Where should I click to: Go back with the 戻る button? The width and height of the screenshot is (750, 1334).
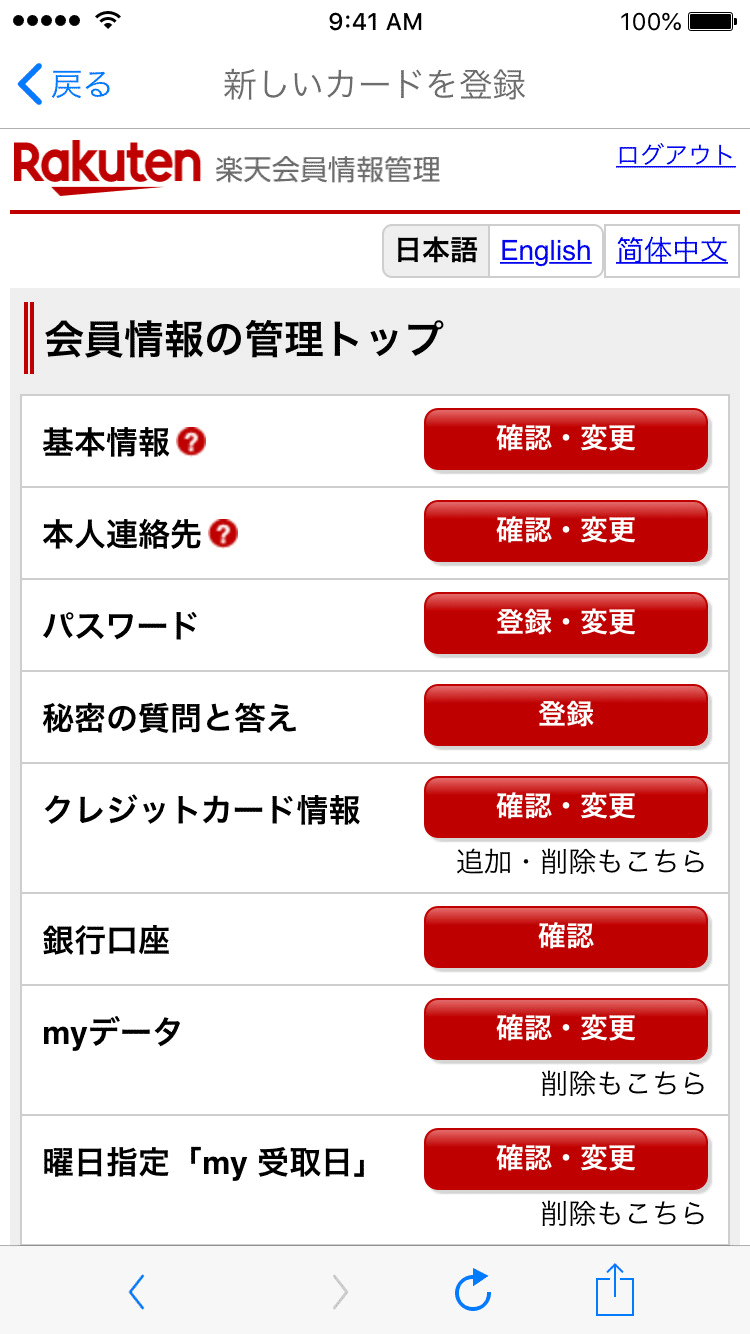tap(64, 85)
